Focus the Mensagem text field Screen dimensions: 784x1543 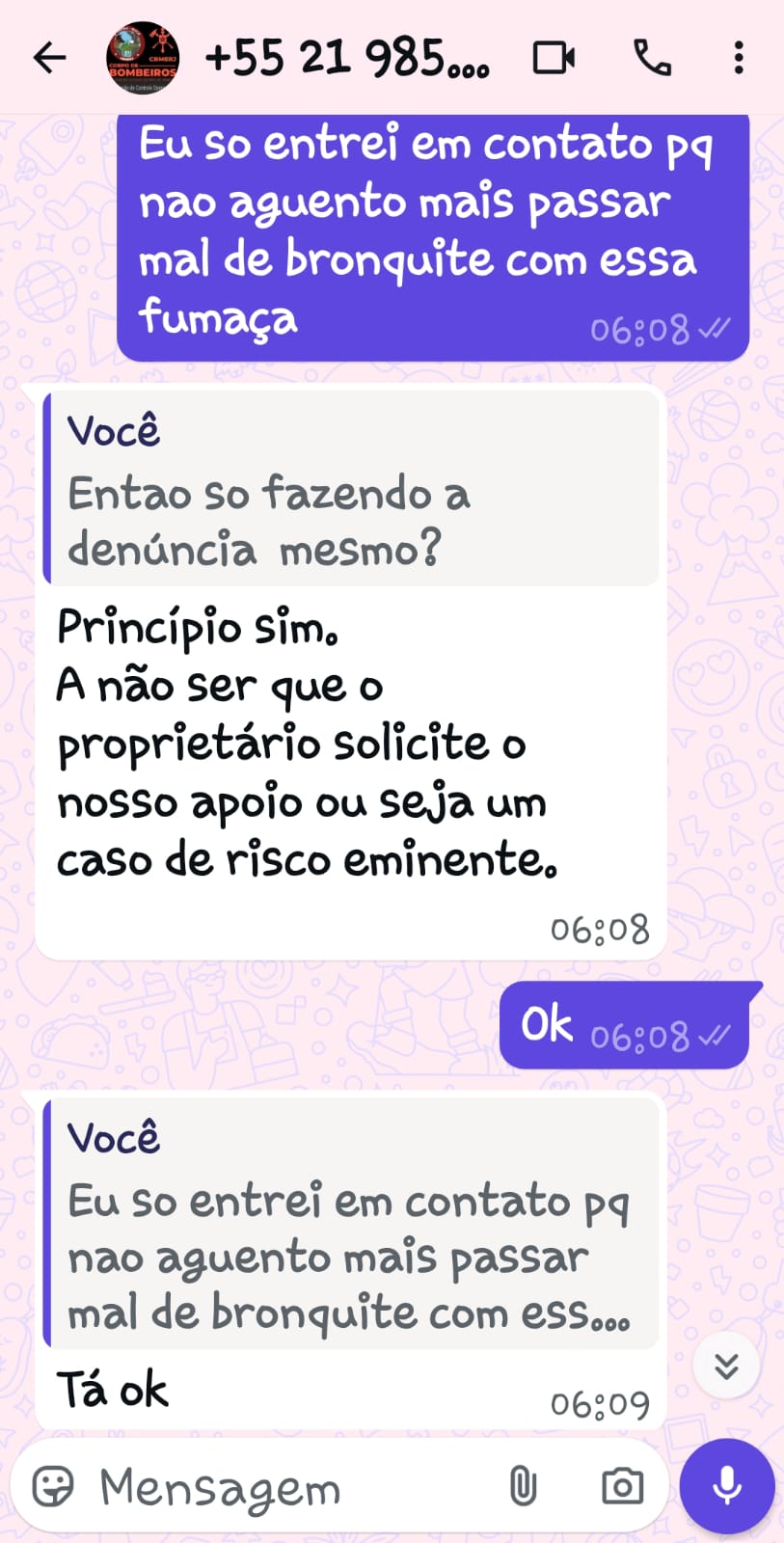[x=289, y=1486]
